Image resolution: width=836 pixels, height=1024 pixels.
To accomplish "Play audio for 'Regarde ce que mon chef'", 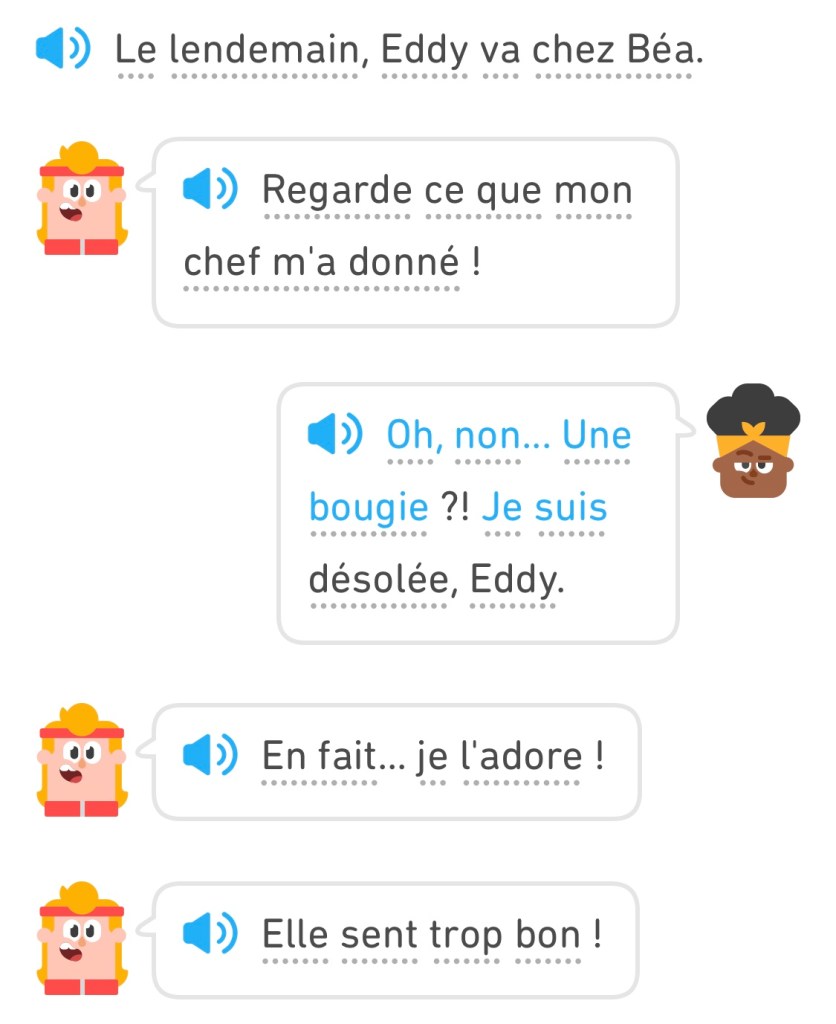I will tap(210, 189).
